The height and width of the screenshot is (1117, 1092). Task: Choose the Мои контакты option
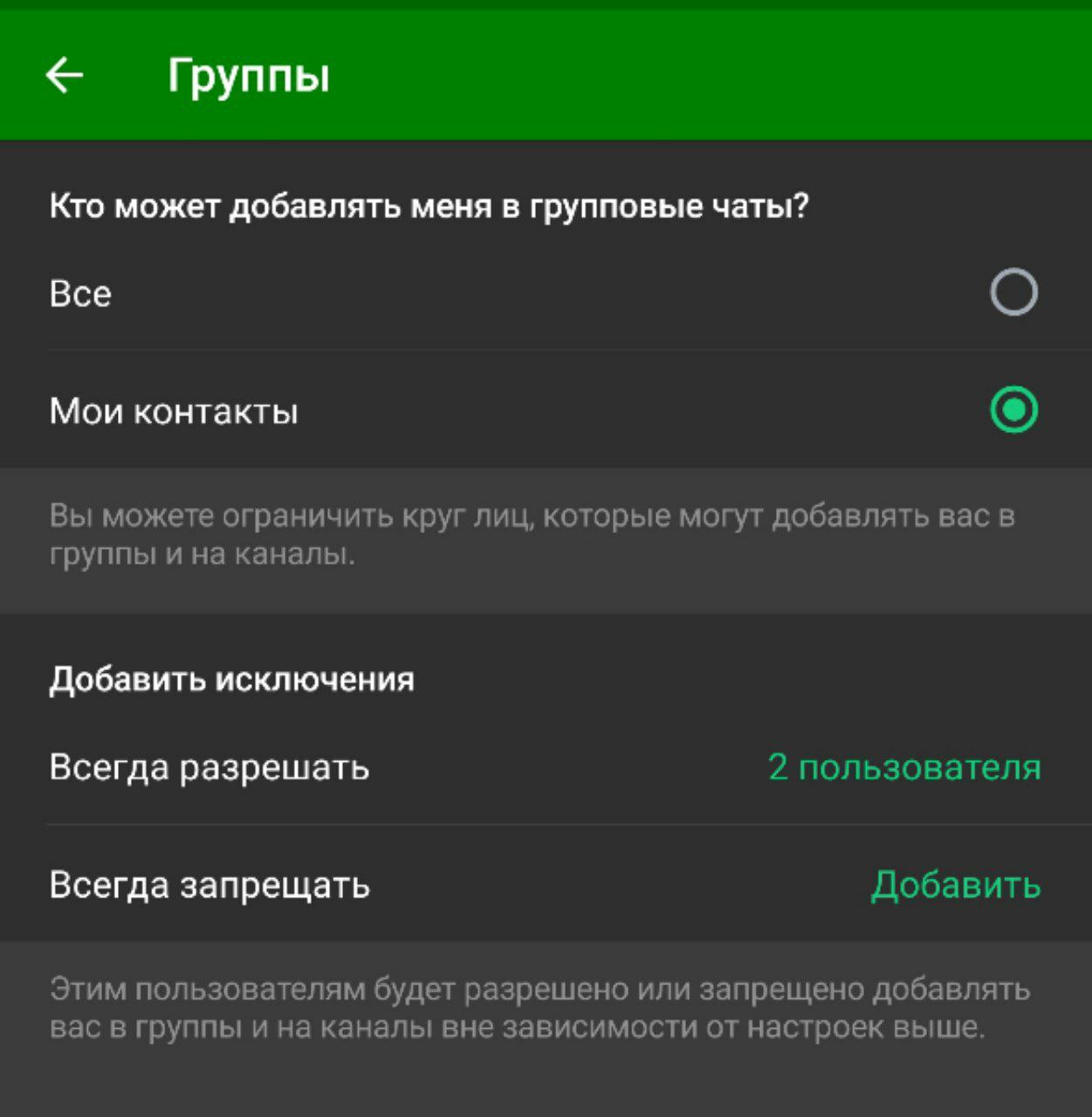coord(1013,410)
